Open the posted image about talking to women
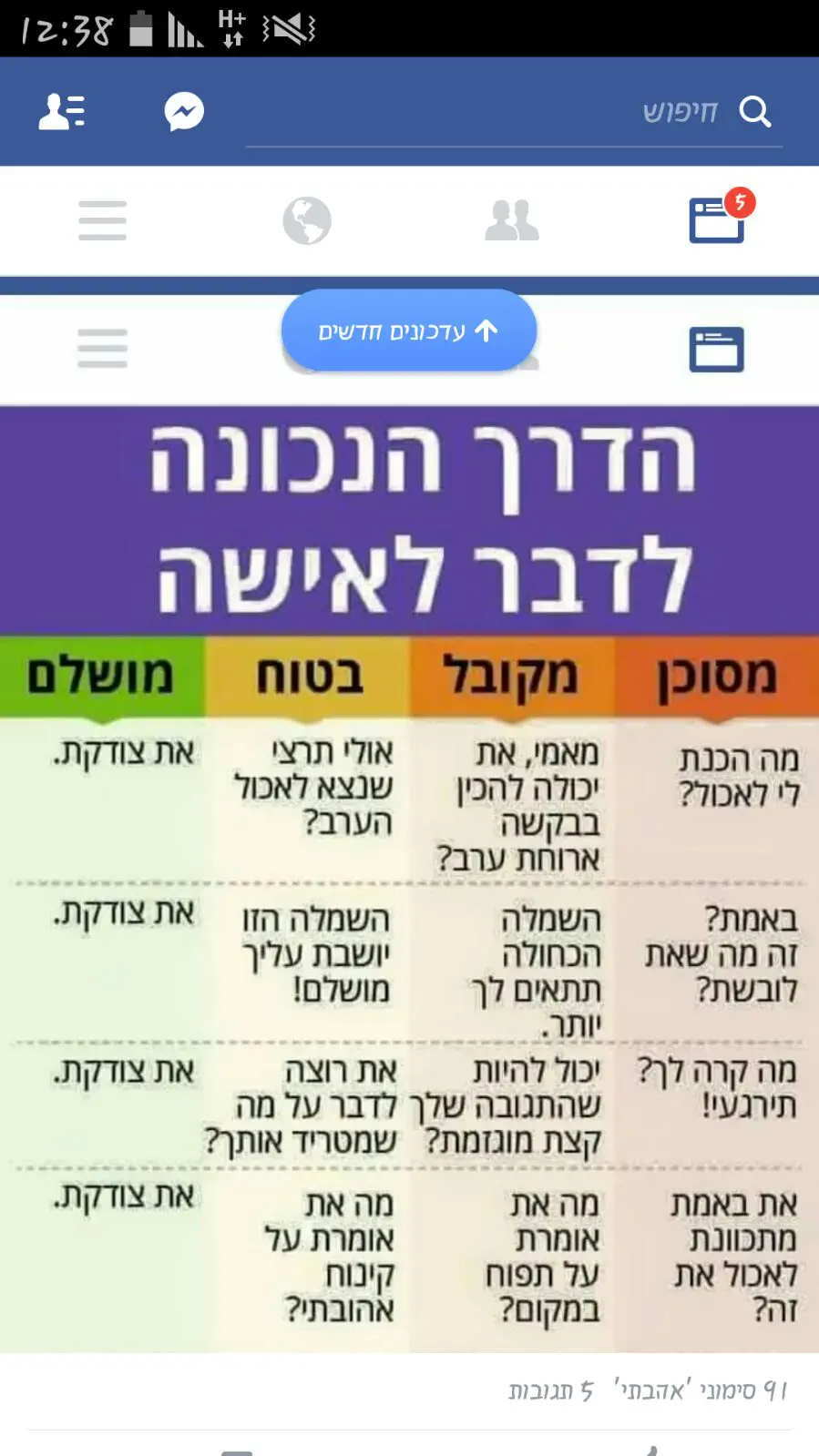This screenshot has width=819, height=1456. click(409, 879)
